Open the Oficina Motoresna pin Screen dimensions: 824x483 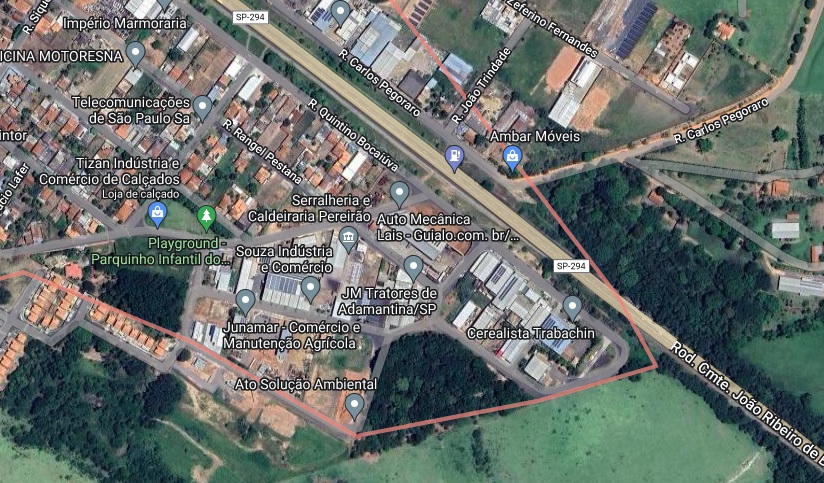(x=136, y=50)
